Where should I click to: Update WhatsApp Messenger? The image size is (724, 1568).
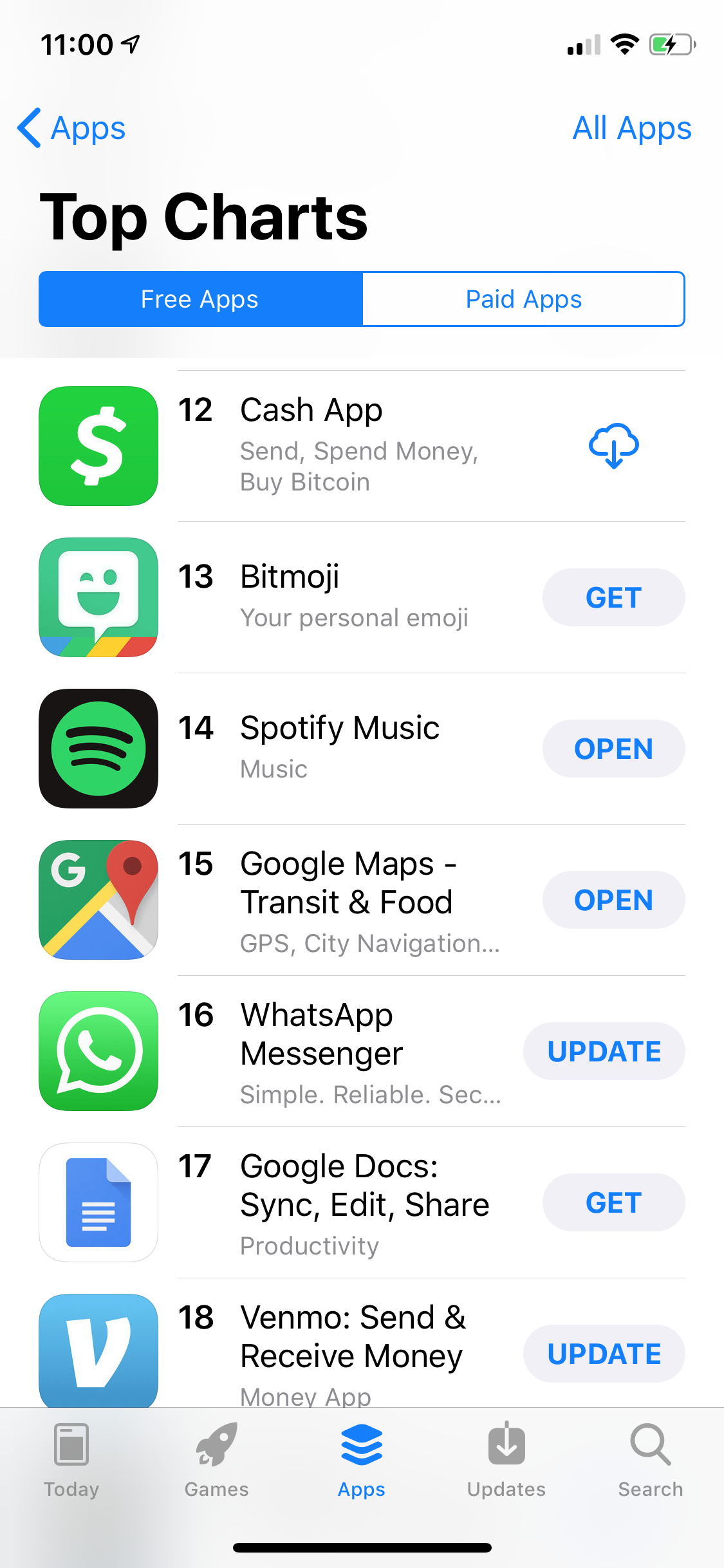(x=604, y=1051)
